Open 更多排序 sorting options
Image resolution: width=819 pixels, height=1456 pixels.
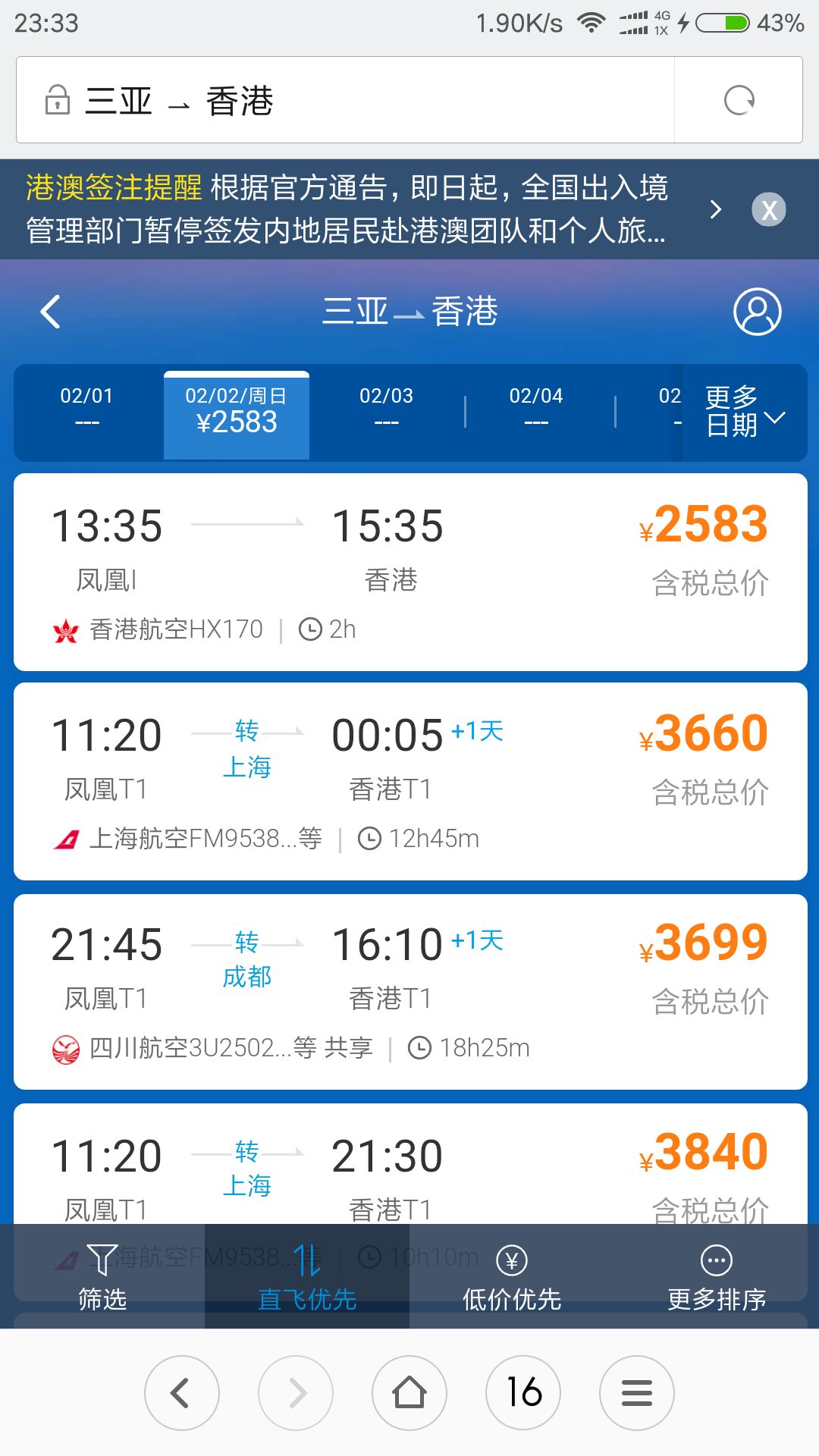click(717, 1277)
